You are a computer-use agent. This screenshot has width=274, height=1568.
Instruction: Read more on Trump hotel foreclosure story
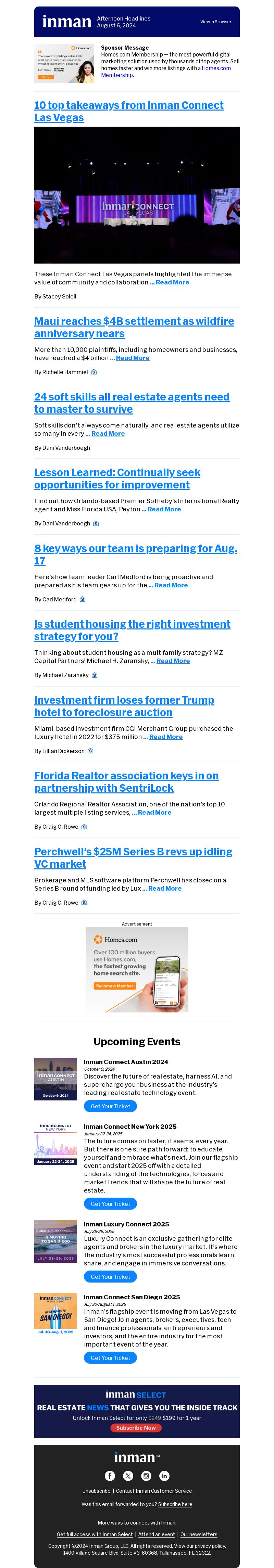166,737
